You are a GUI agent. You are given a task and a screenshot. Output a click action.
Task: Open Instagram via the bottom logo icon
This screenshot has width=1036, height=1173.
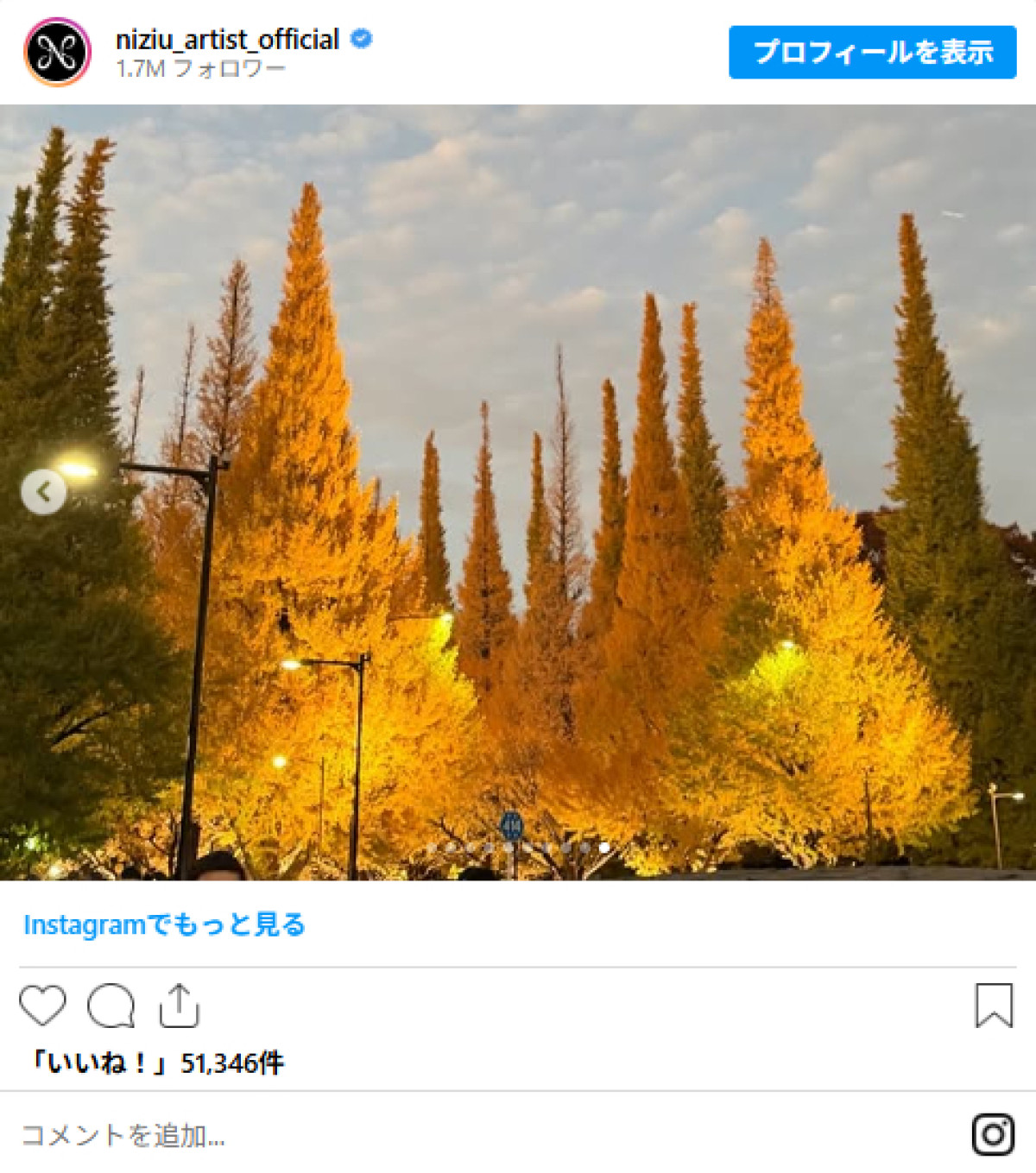pyautogui.click(x=993, y=1134)
